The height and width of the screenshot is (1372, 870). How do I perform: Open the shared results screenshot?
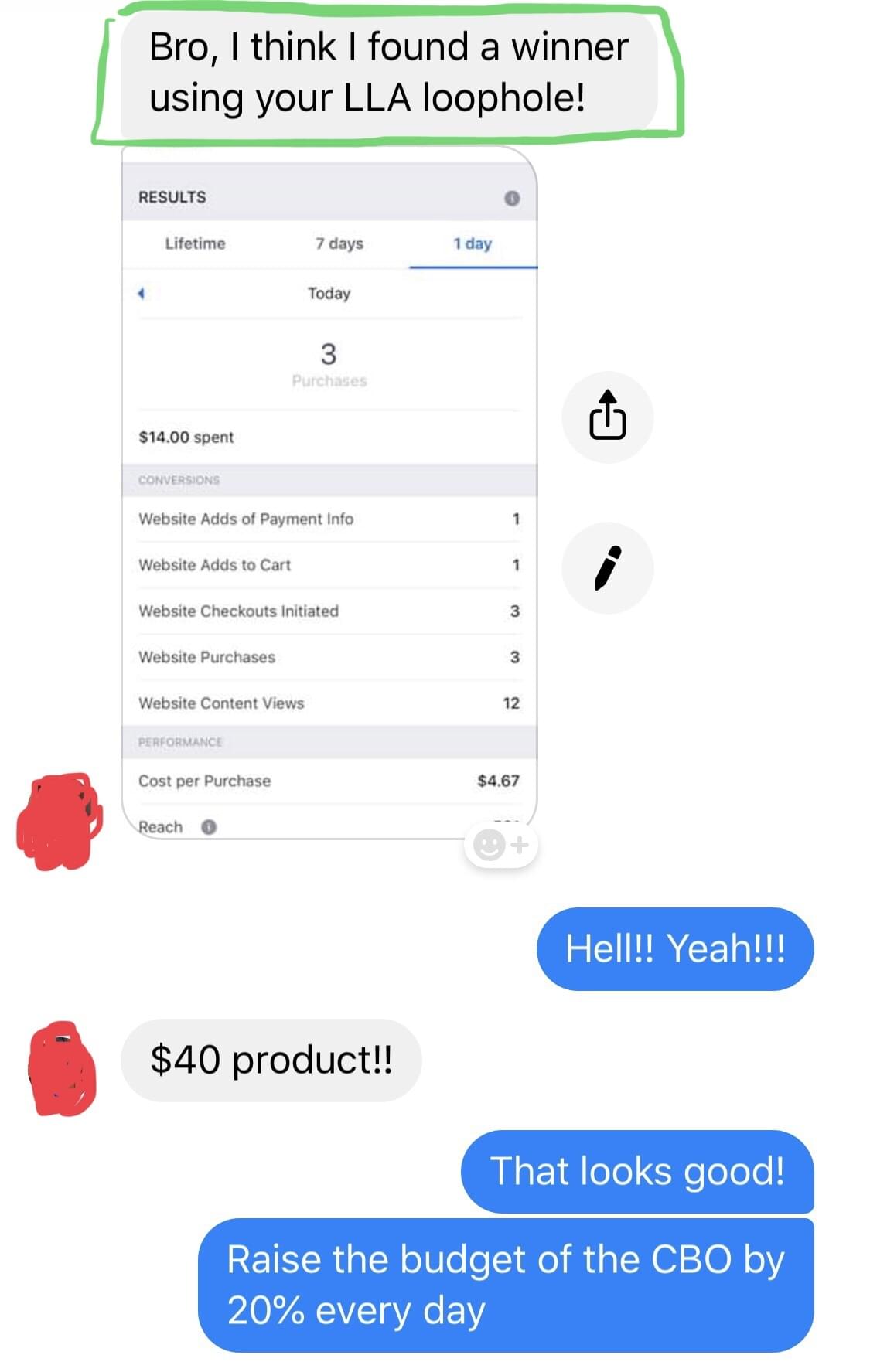329,495
